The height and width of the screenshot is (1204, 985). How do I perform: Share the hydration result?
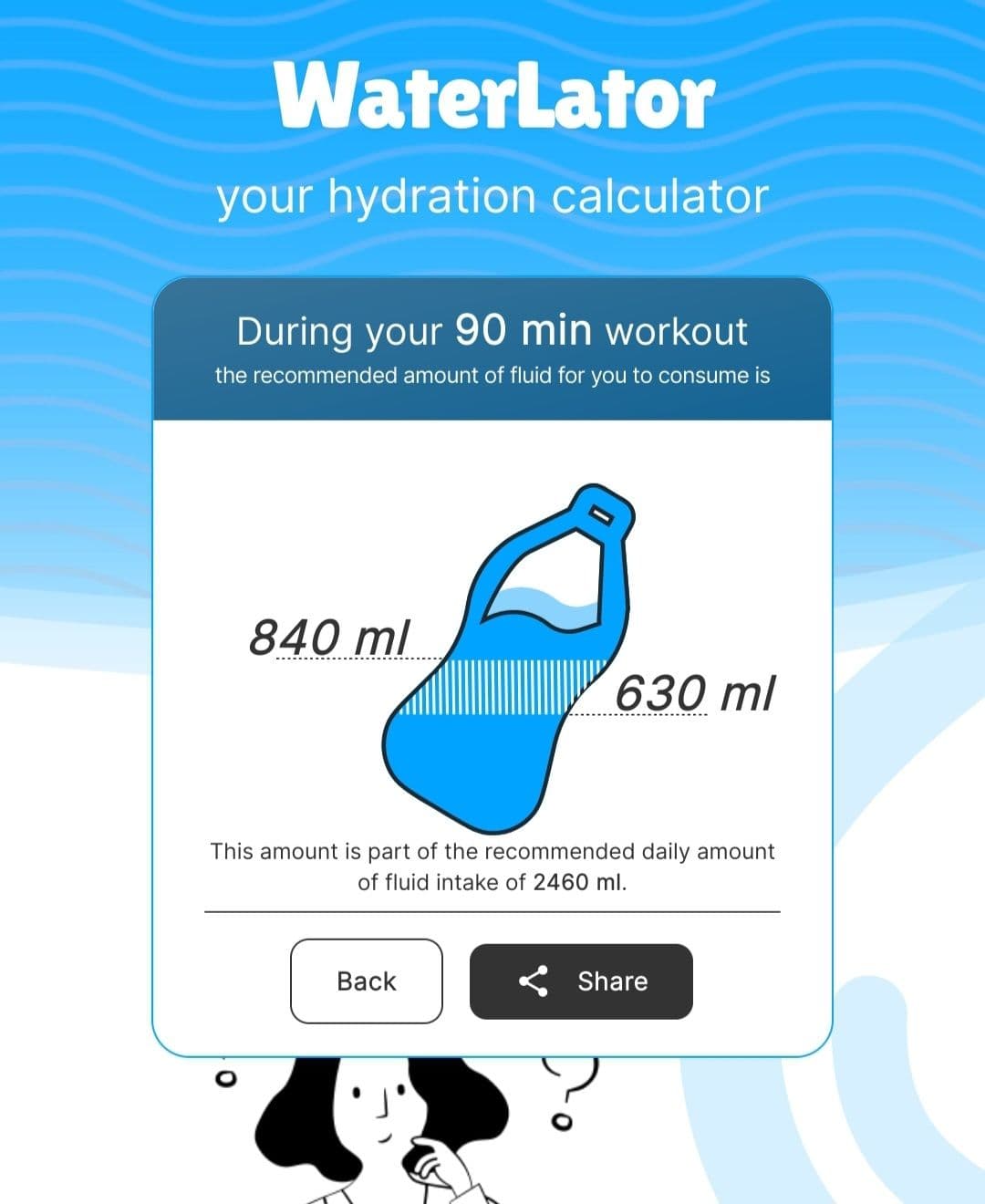coord(581,981)
